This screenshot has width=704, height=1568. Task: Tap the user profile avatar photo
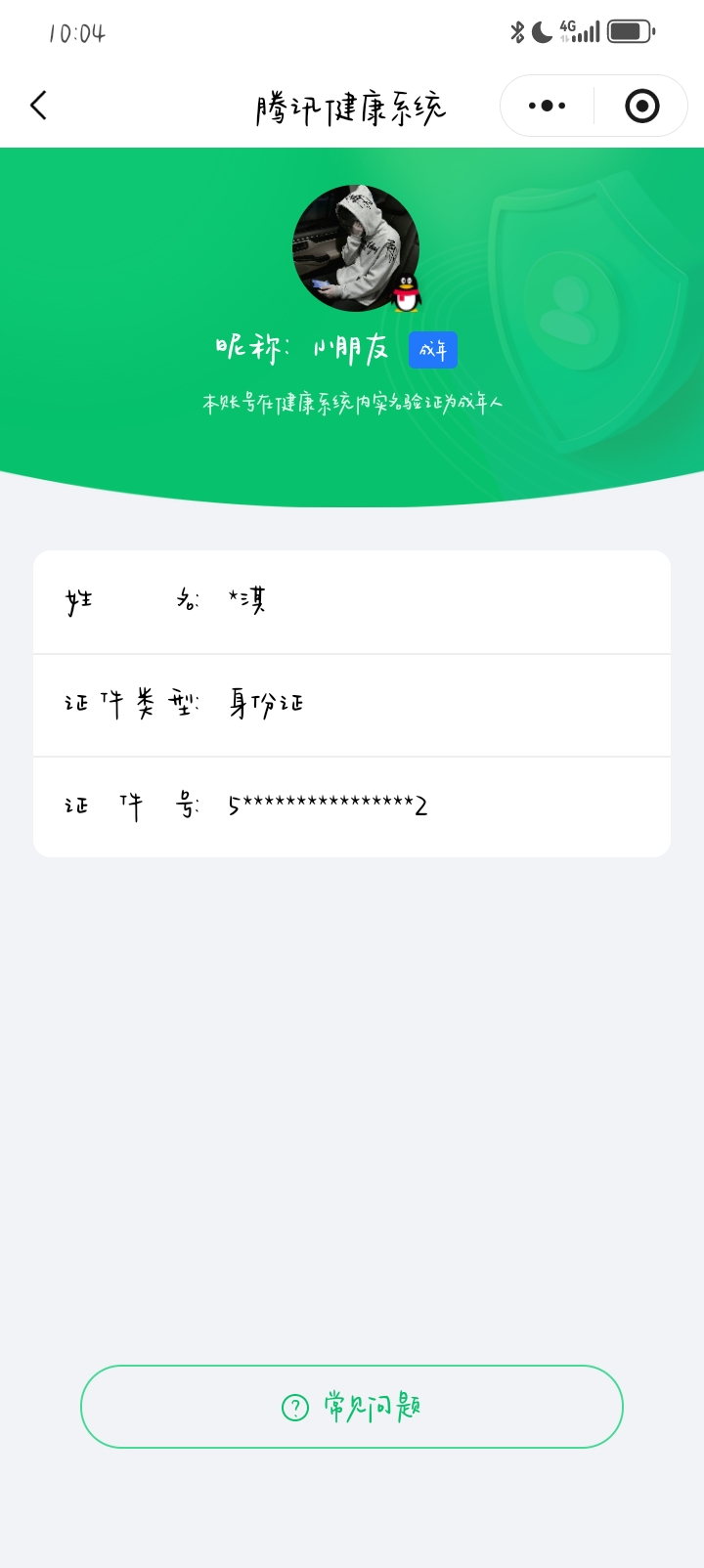pyautogui.click(x=354, y=244)
